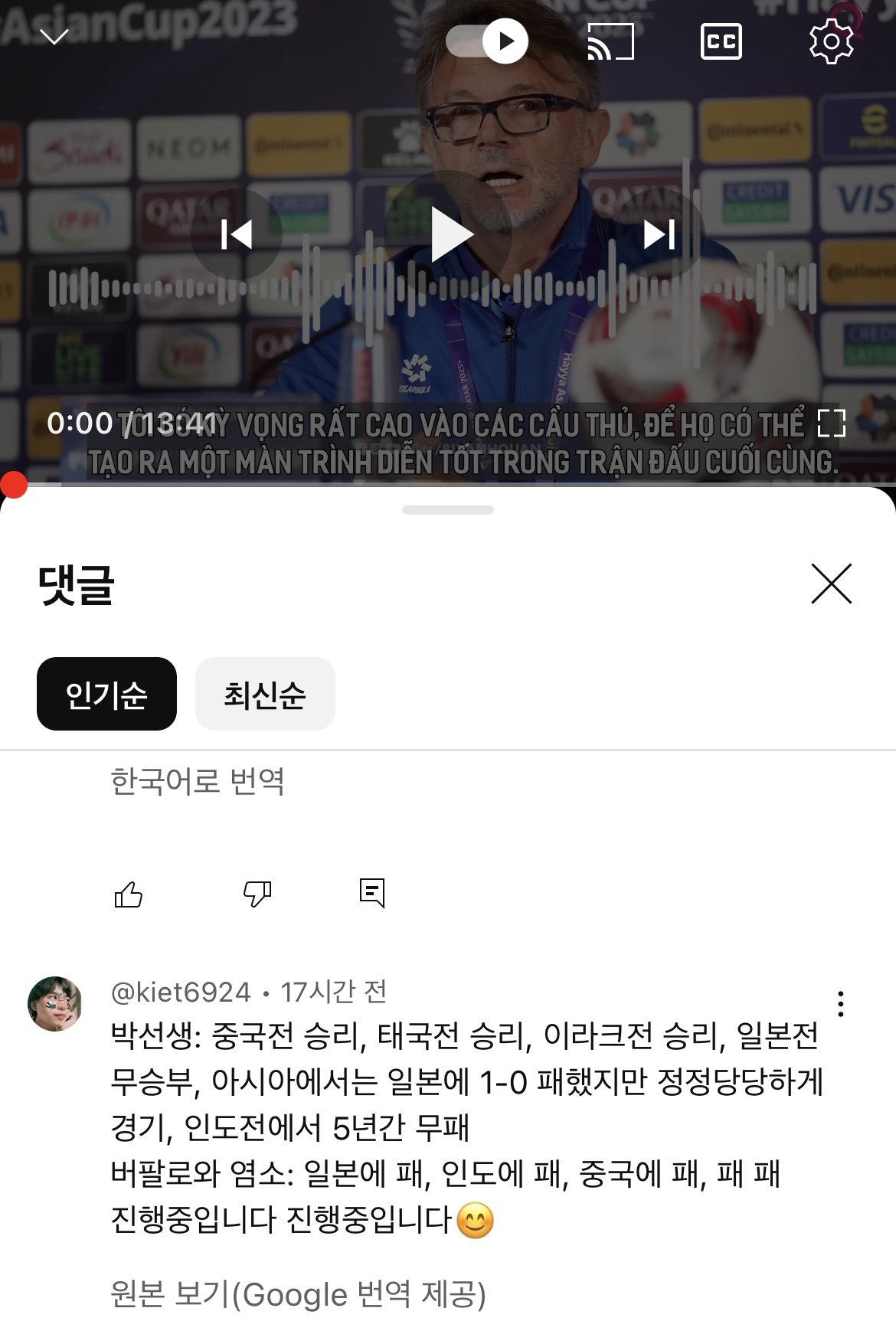Open options menu for @kiet6924's comment
Screen dimensions: 896x1344
pos(840,1003)
